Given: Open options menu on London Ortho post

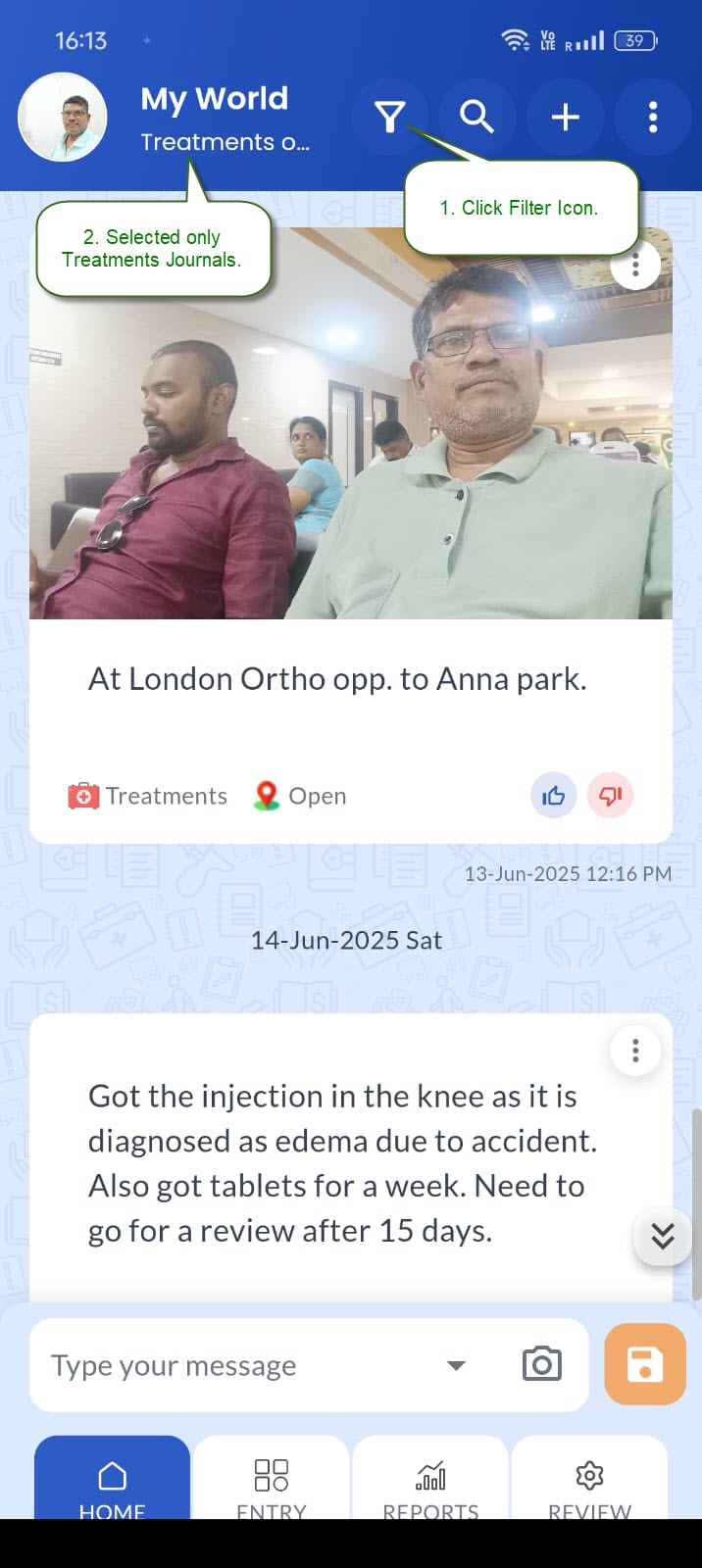Looking at the screenshot, I should tap(636, 265).
